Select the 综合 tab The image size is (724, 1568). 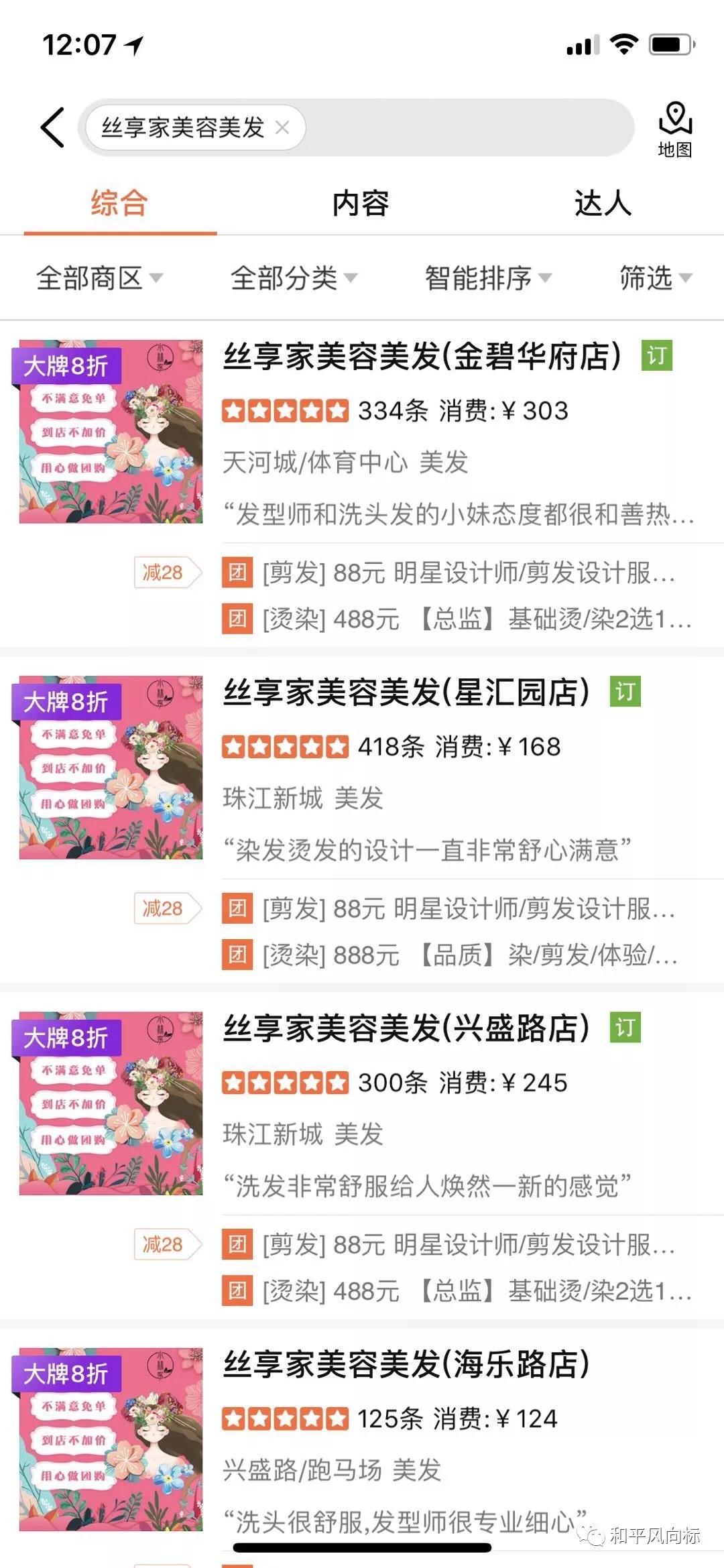coord(119,204)
